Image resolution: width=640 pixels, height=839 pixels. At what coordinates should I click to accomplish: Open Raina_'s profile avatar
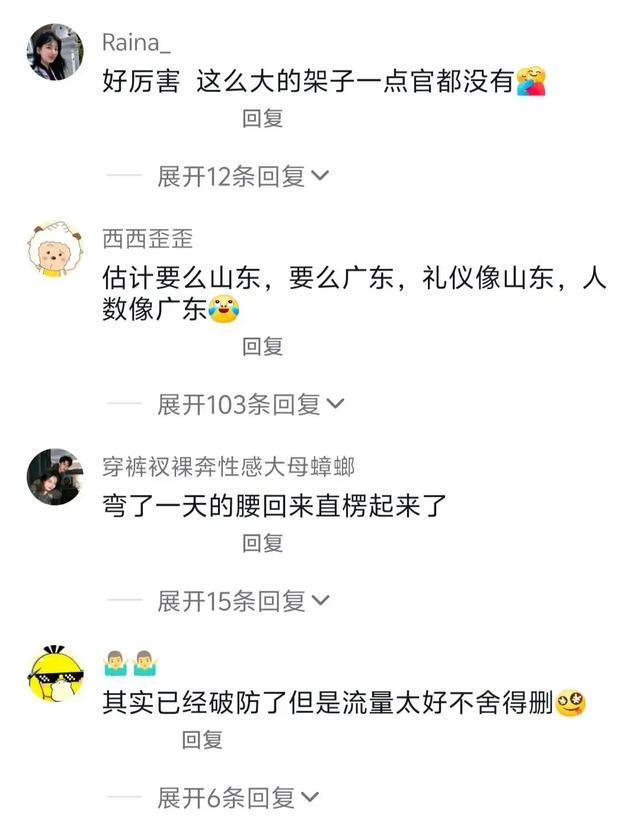pyautogui.click(x=55, y=52)
